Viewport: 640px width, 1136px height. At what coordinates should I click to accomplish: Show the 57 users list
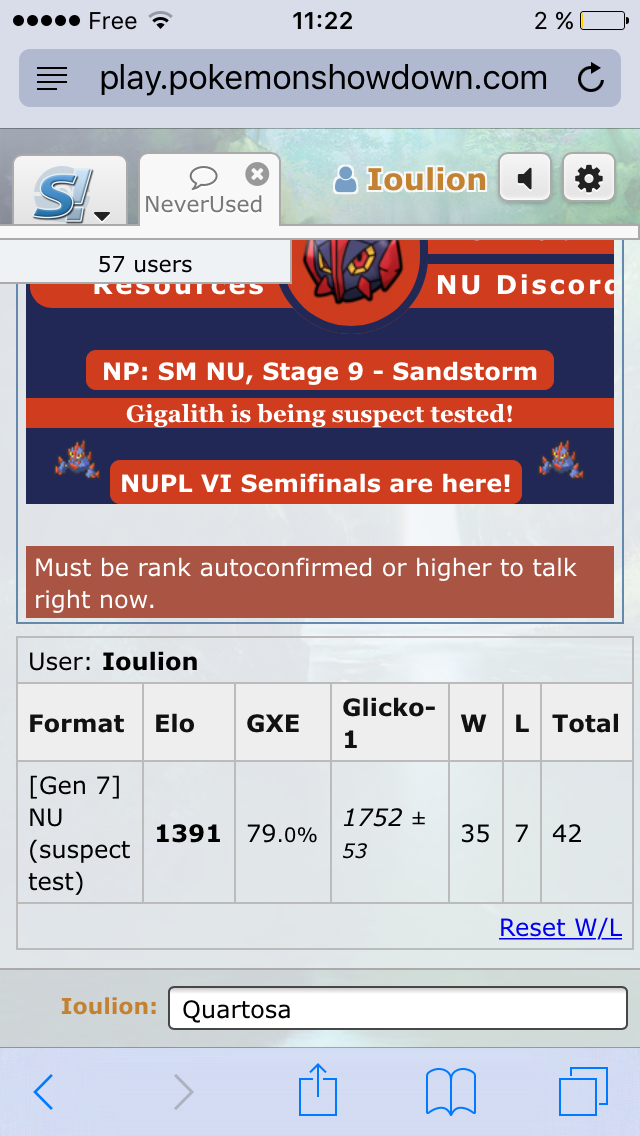[x=145, y=264]
